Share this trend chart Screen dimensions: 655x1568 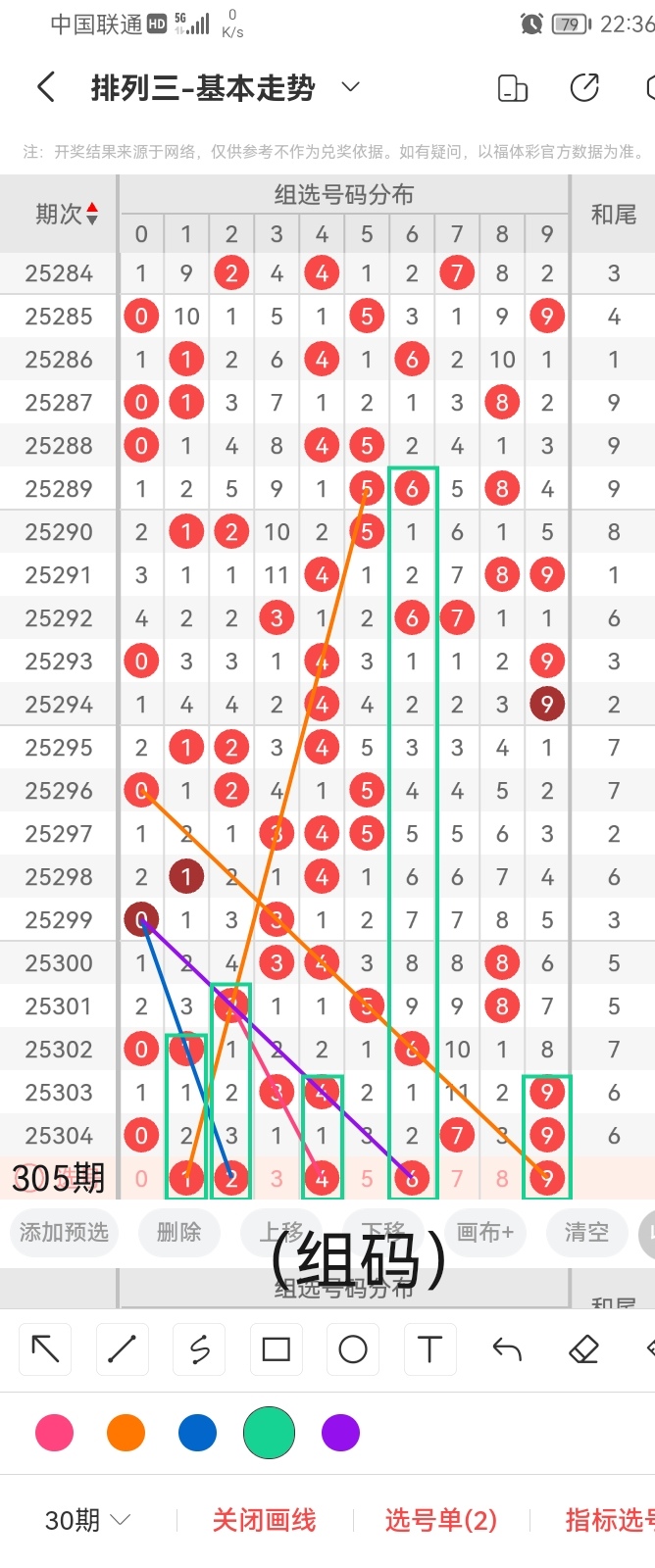[x=584, y=88]
